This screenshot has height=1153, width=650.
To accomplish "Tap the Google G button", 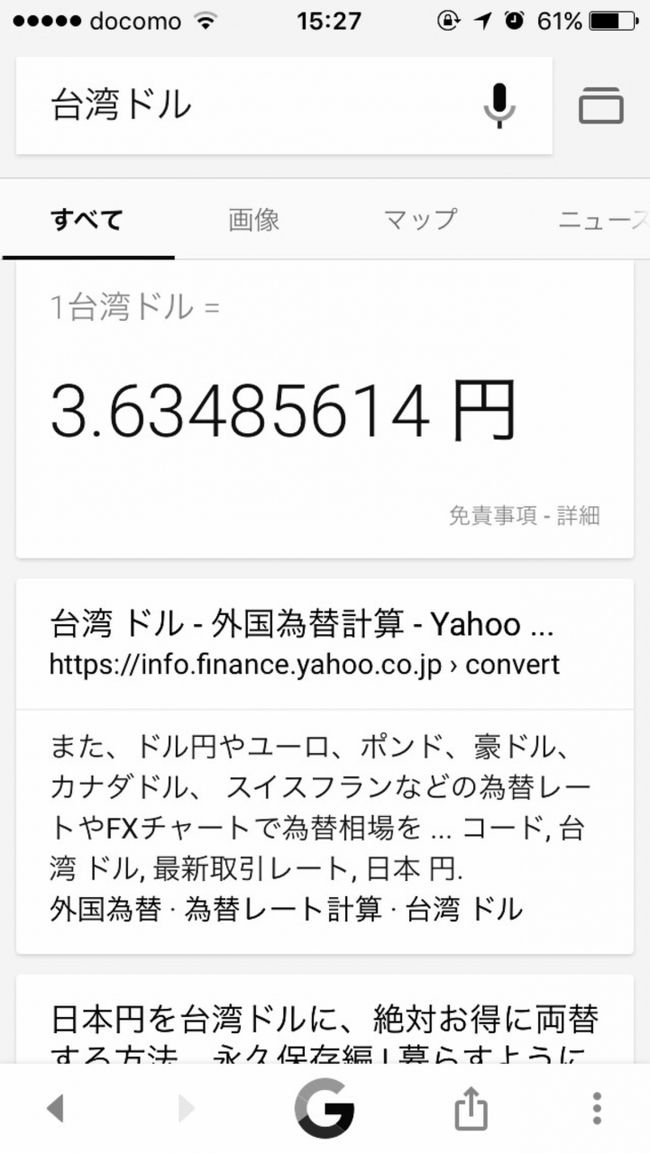I will coord(324,1108).
